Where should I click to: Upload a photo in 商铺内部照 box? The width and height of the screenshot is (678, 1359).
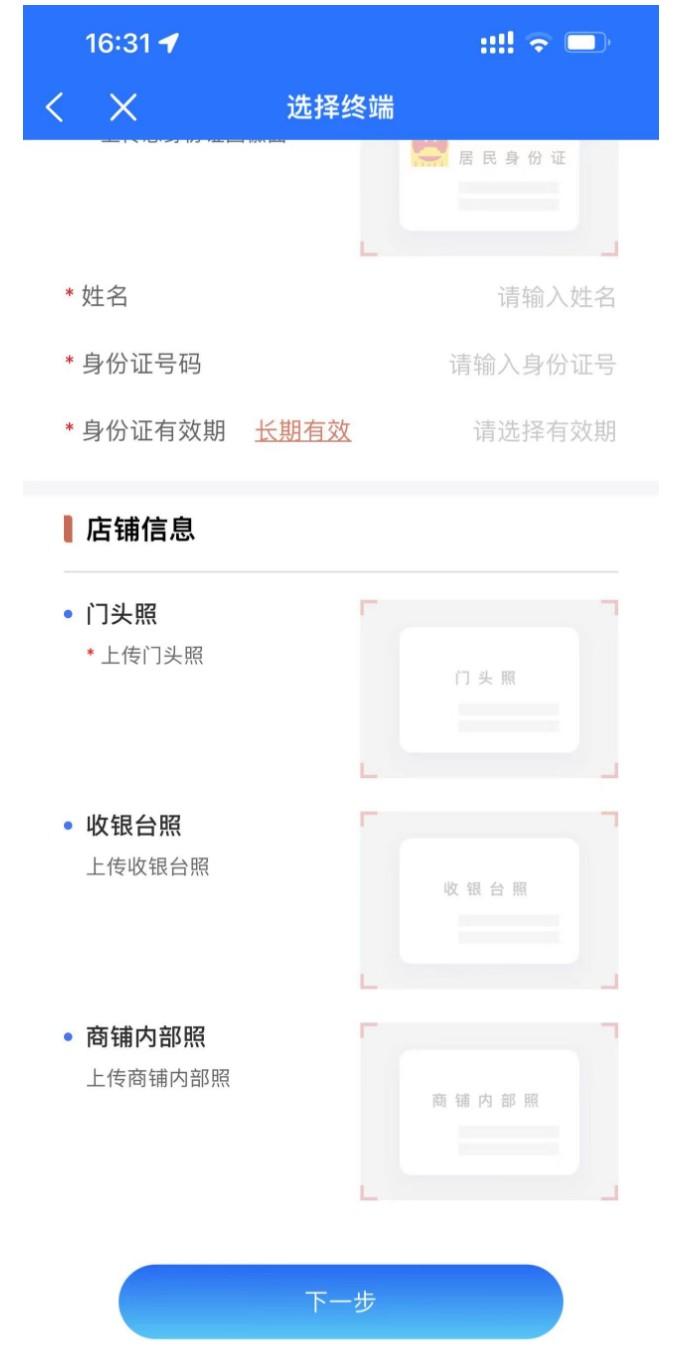click(x=489, y=1111)
